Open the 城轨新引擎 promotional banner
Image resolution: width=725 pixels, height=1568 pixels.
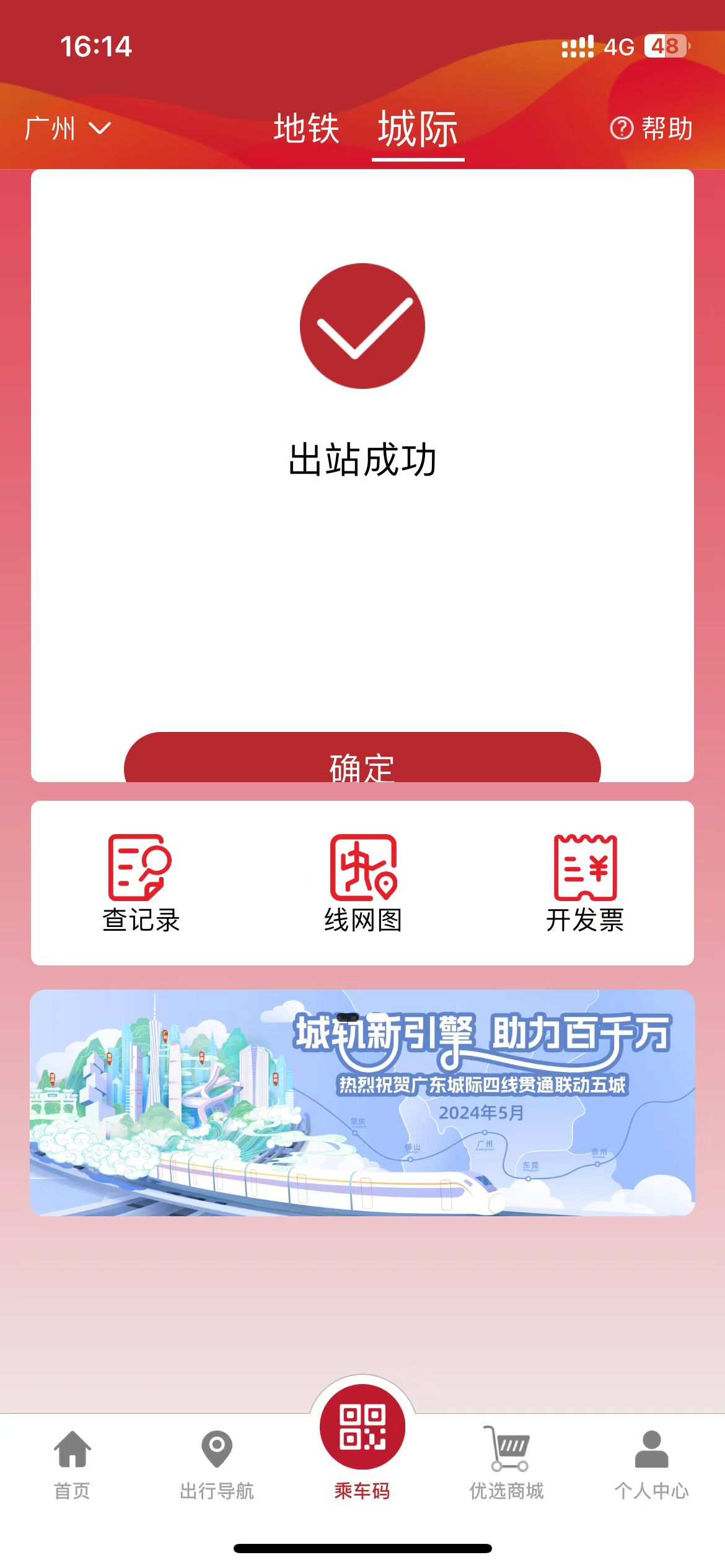tap(362, 1102)
